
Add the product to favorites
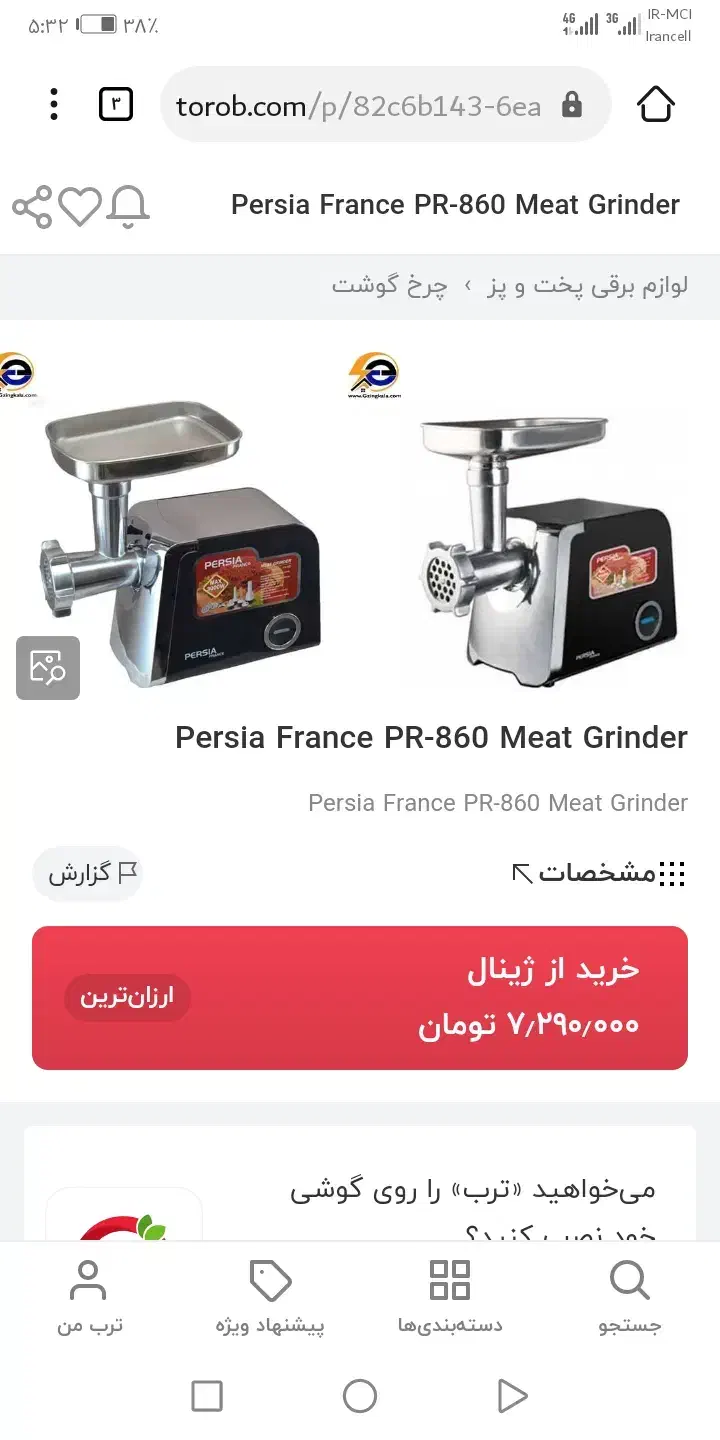[x=80, y=206]
